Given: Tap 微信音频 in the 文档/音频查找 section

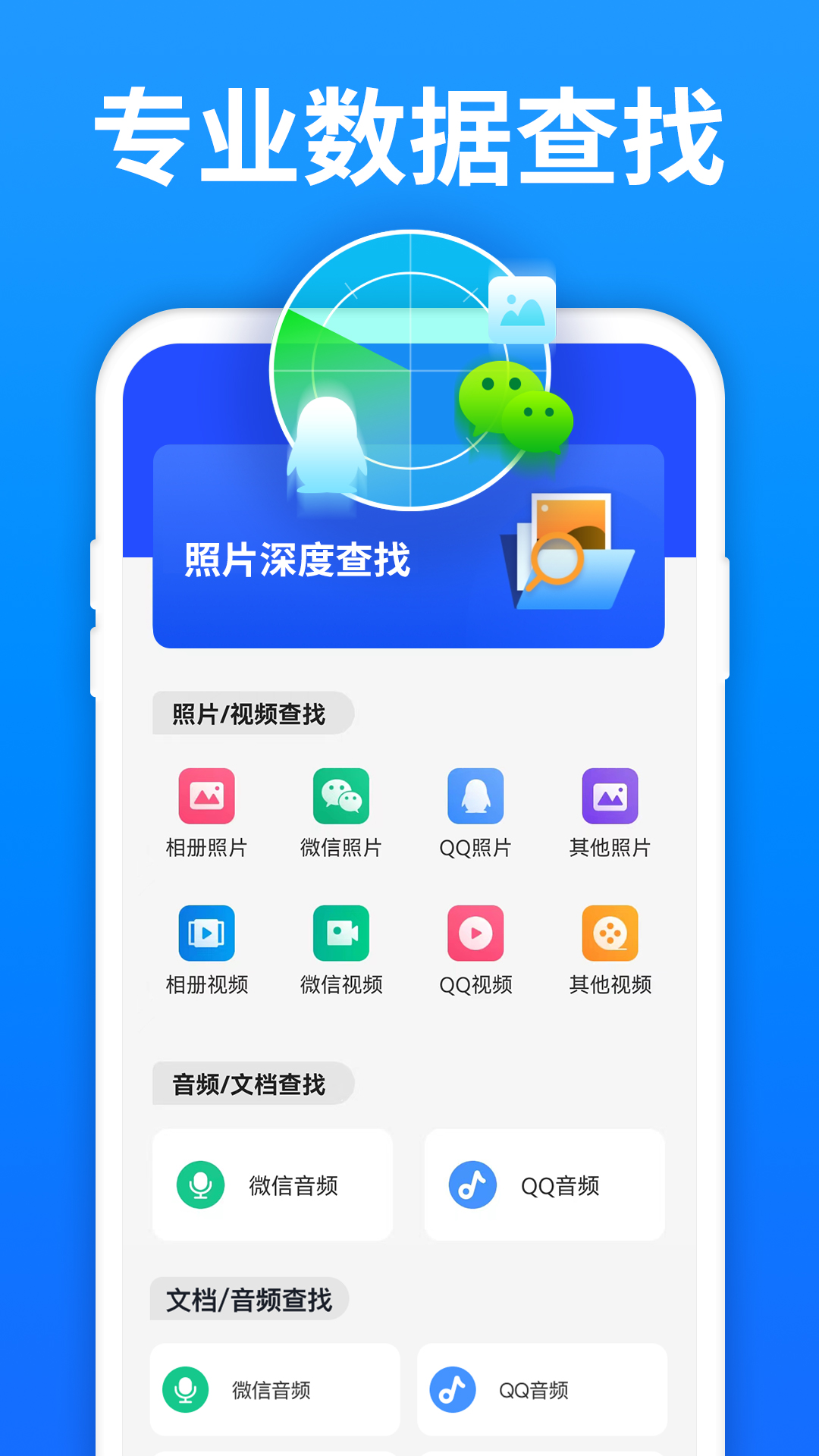Looking at the screenshot, I should (273, 1388).
